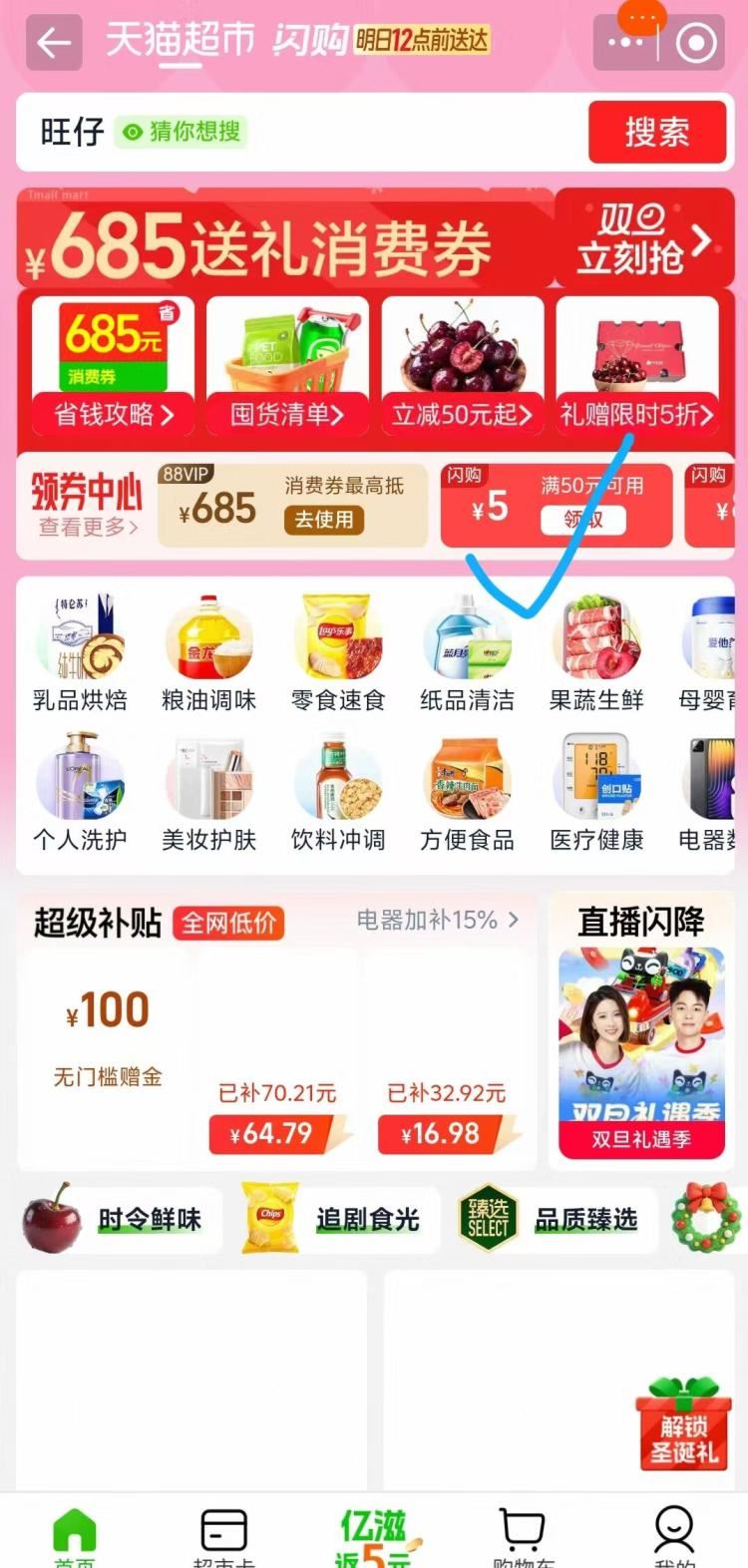The width and height of the screenshot is (748, 1568).
Task: Open the three-dot more menu
Action: [x=625, y=43]
